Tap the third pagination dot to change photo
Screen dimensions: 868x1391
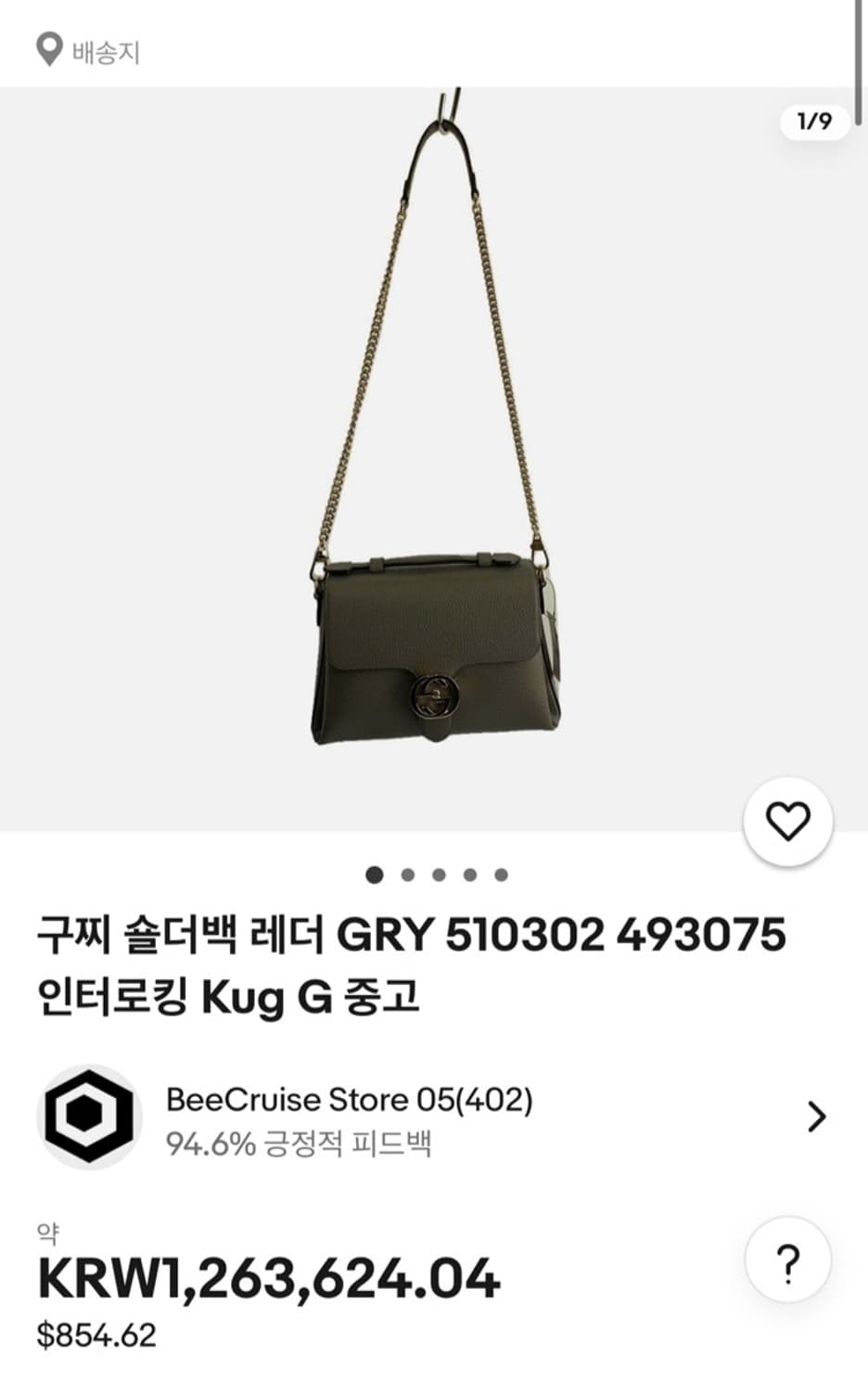pos(440,873)
